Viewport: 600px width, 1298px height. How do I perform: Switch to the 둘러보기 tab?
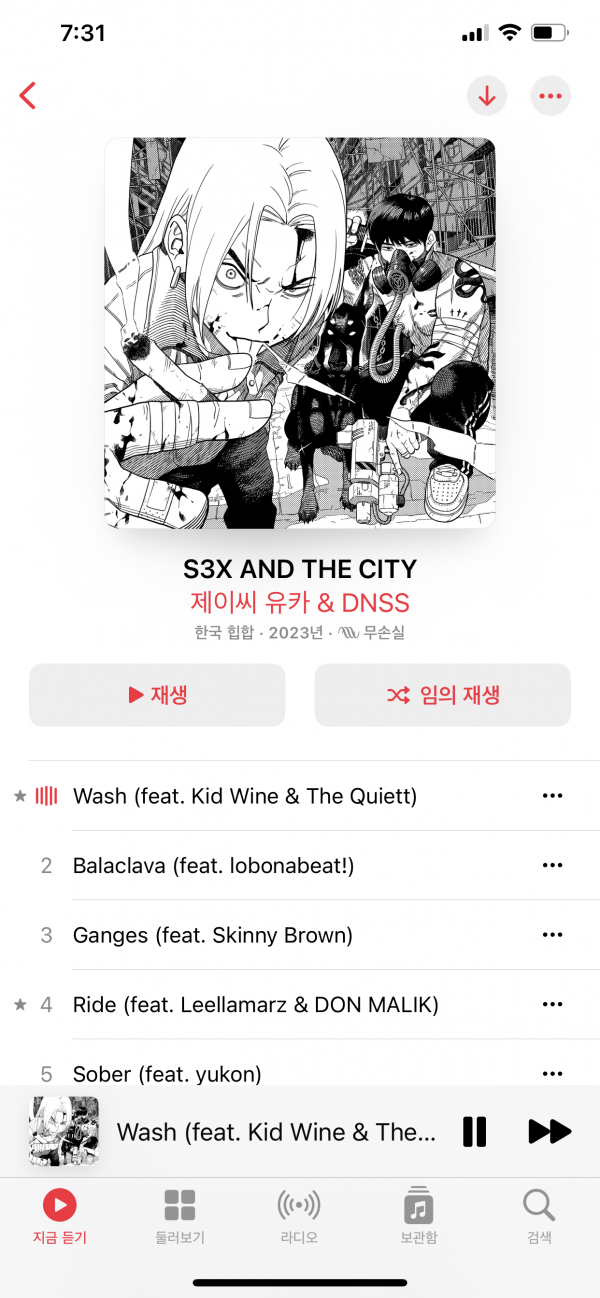click(180, 1217)
